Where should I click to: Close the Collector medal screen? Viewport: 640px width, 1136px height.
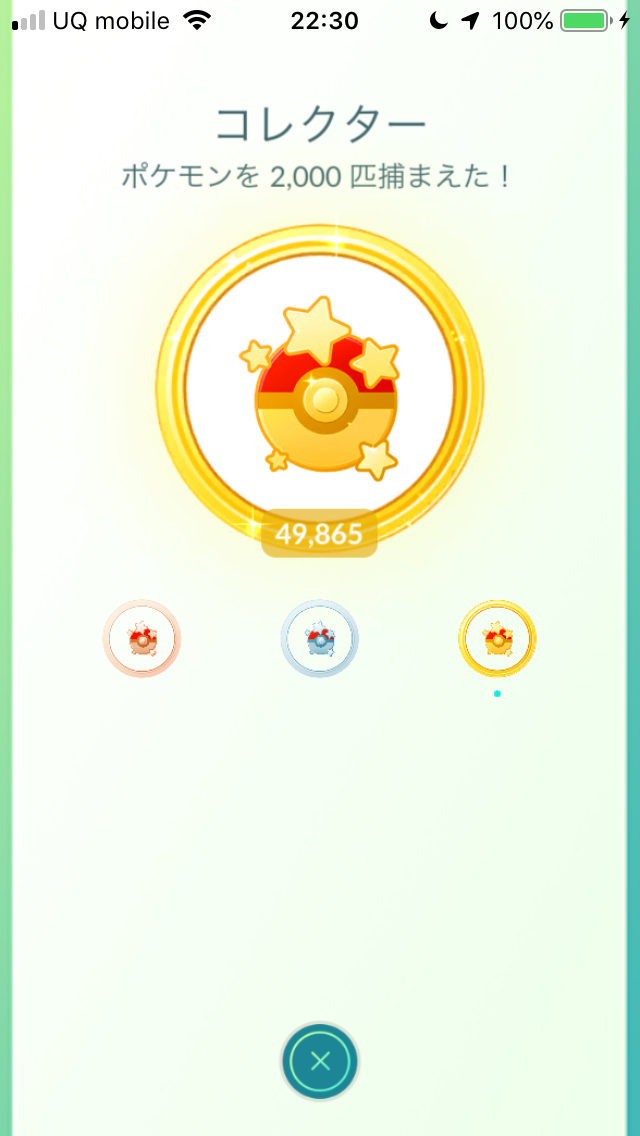pyautogui.click(x=320, y=1062)
